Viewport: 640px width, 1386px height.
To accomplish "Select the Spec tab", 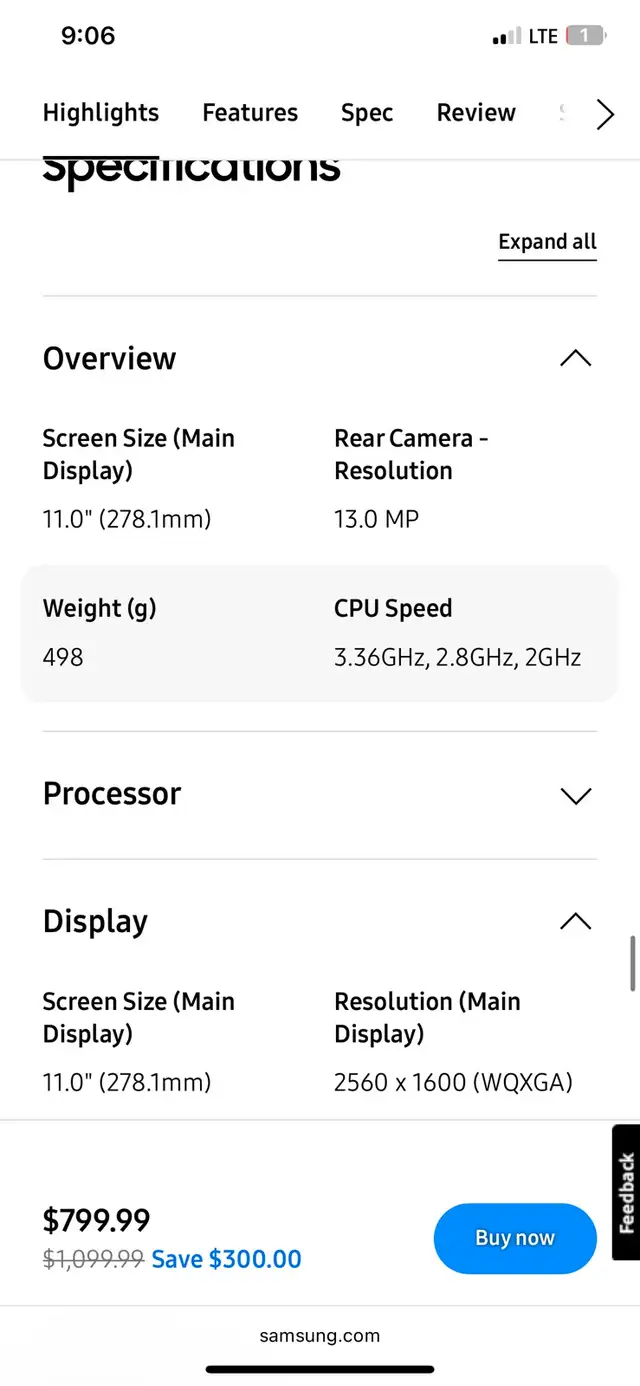I will (x=367, y=113).
